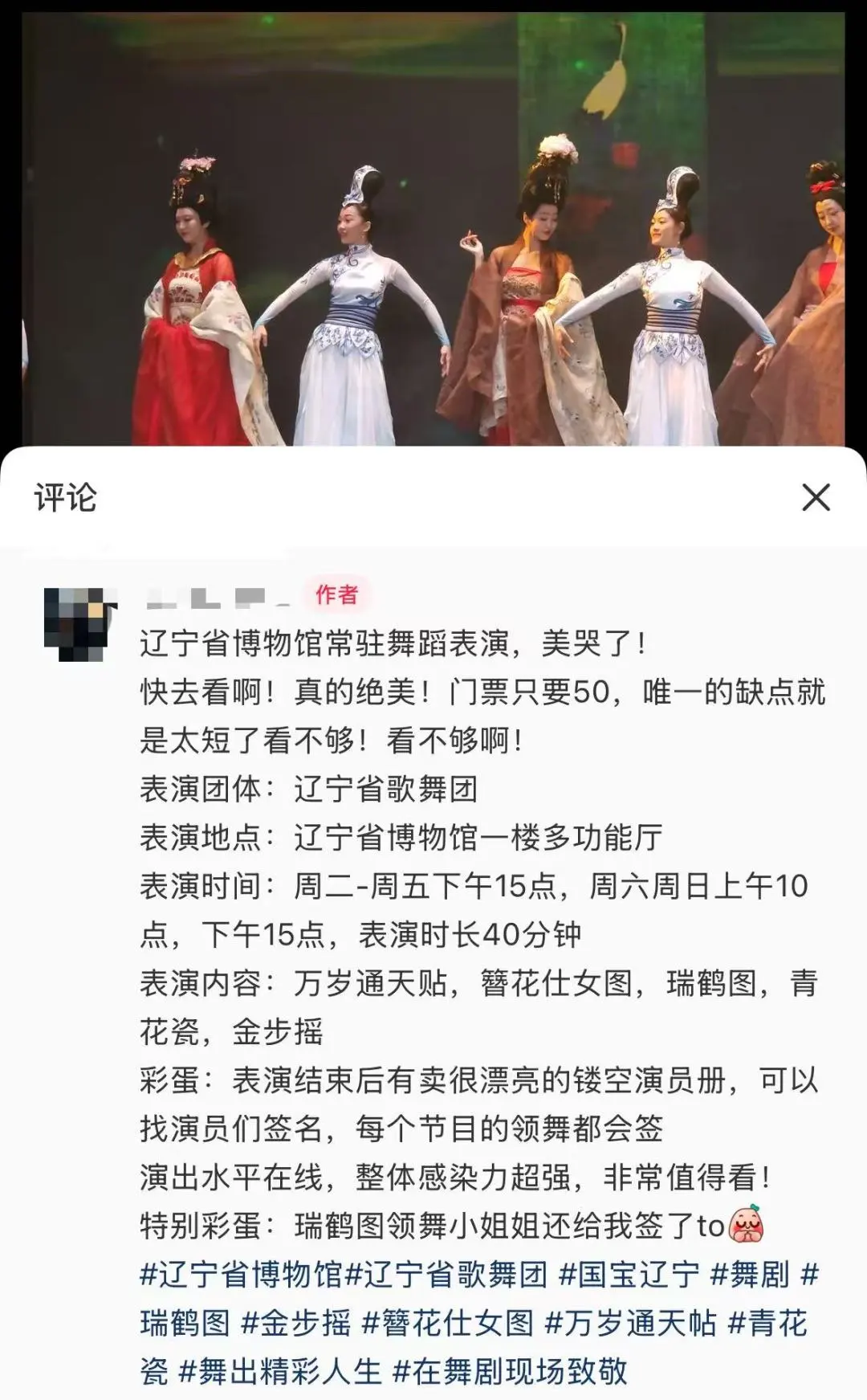Open the #国宝辽宁 hashtag
Viewport: 867px width, 1400px height.
point(629,1275)
